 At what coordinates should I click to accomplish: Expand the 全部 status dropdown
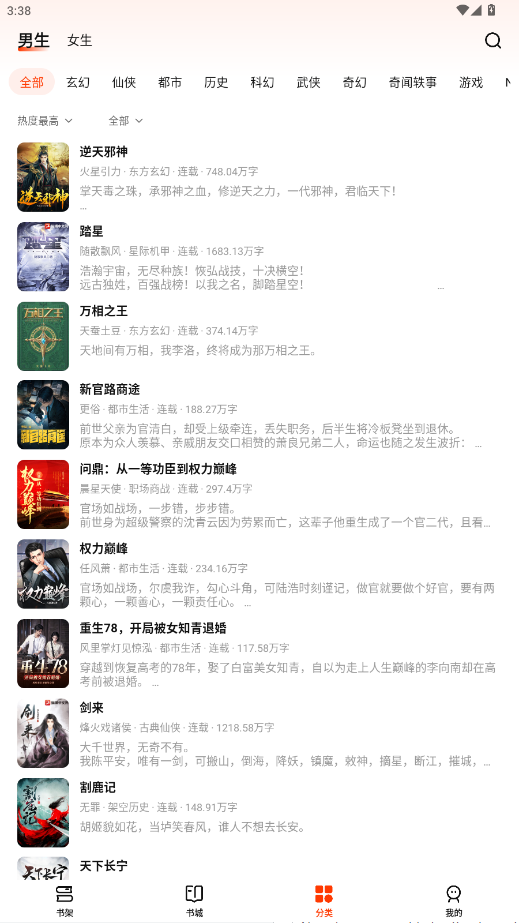click(x=125, y=121)
